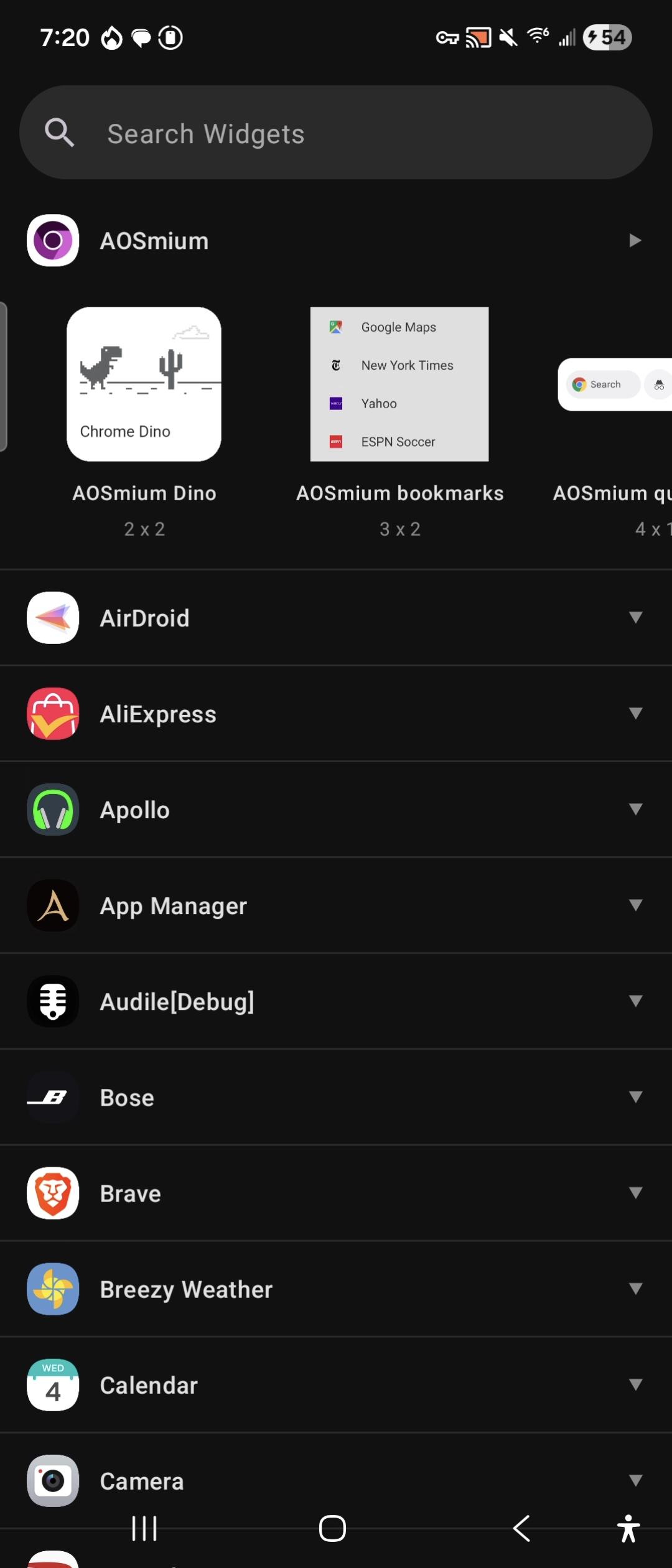Image resolution: width=672 pixels, height=1568 pixels.
Task: Collapse the AOSmium widget section
Action: point(635,241)
